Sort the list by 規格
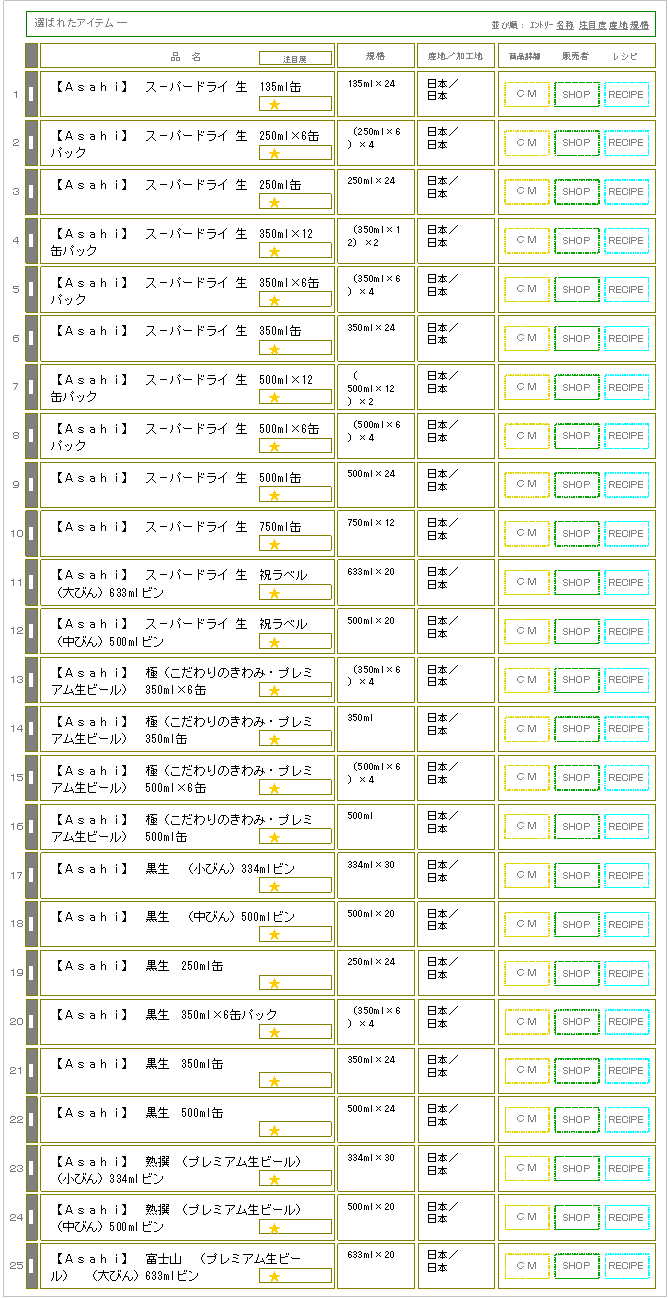668x1298 pixels. [639, 24]
